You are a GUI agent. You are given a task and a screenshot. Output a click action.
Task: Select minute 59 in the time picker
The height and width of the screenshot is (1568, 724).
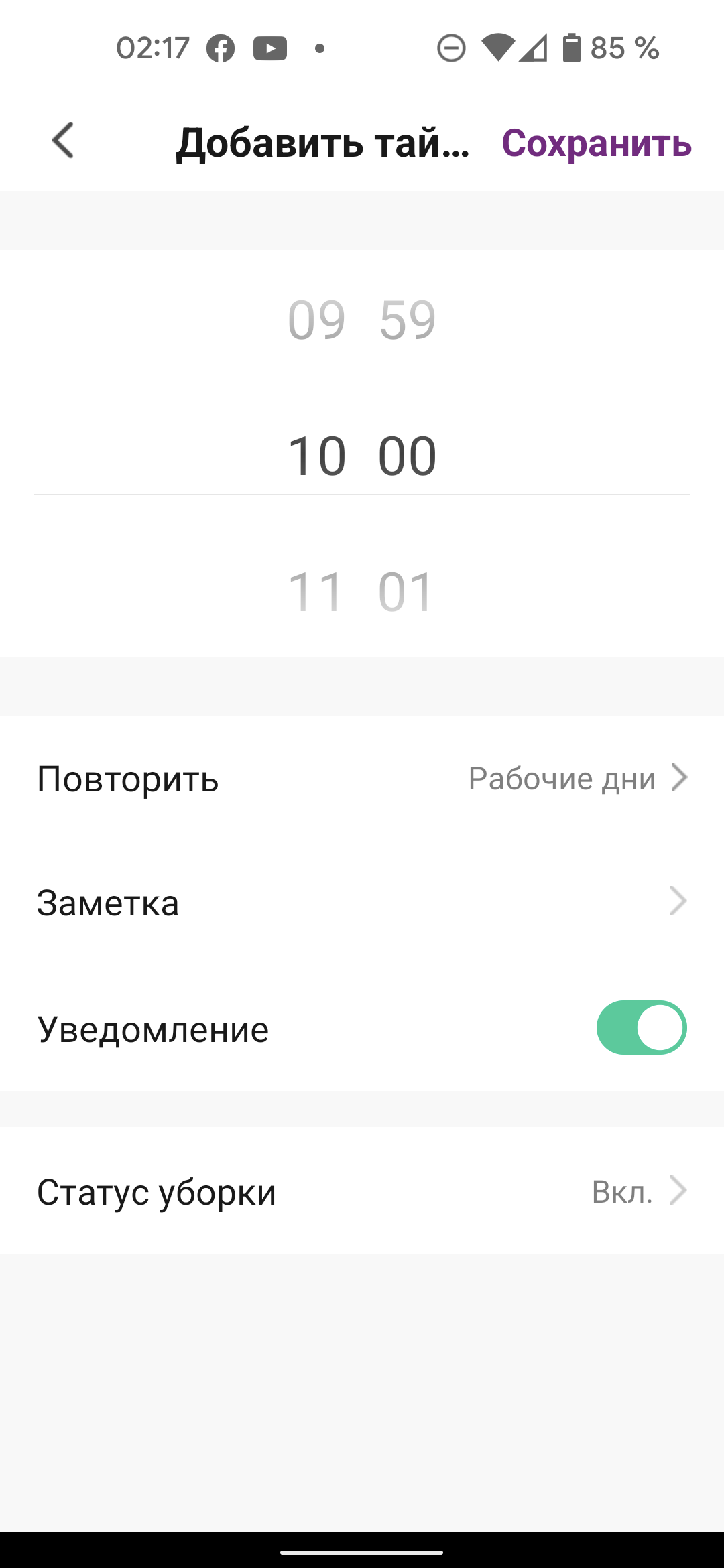408,320
